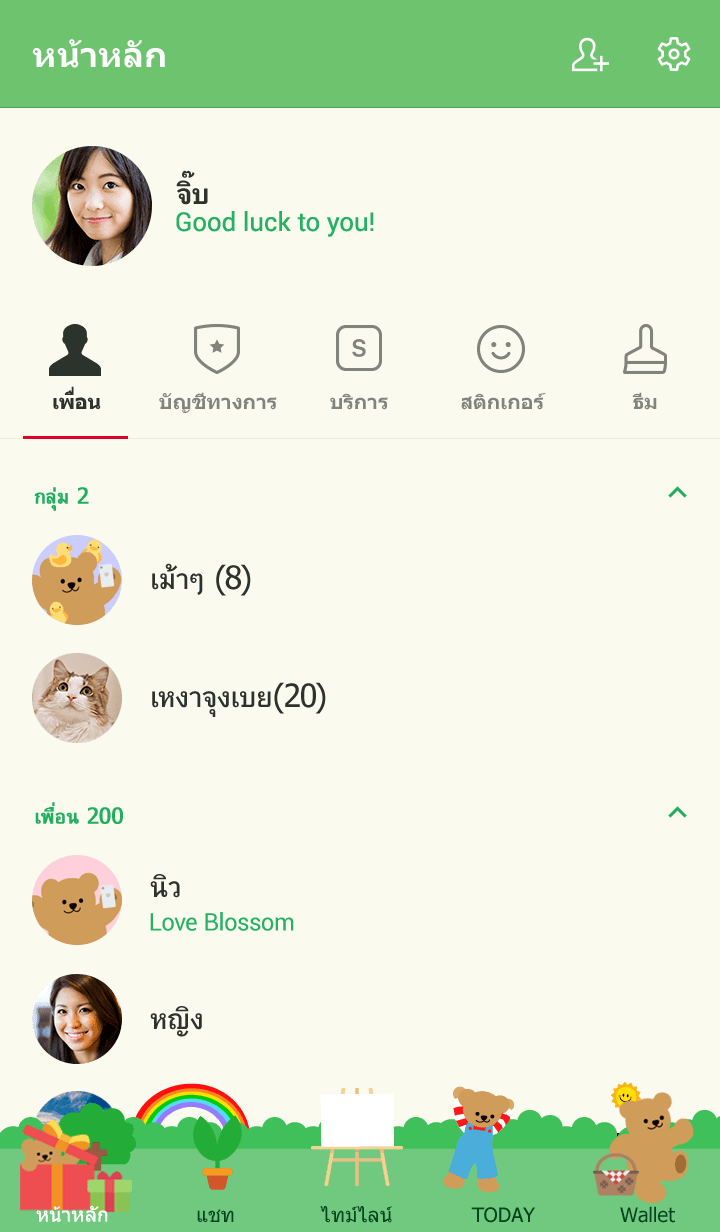Screen dimensions: 720x1232
Task: Open the group เม้าๆ (8)
Action: [200, 580]
